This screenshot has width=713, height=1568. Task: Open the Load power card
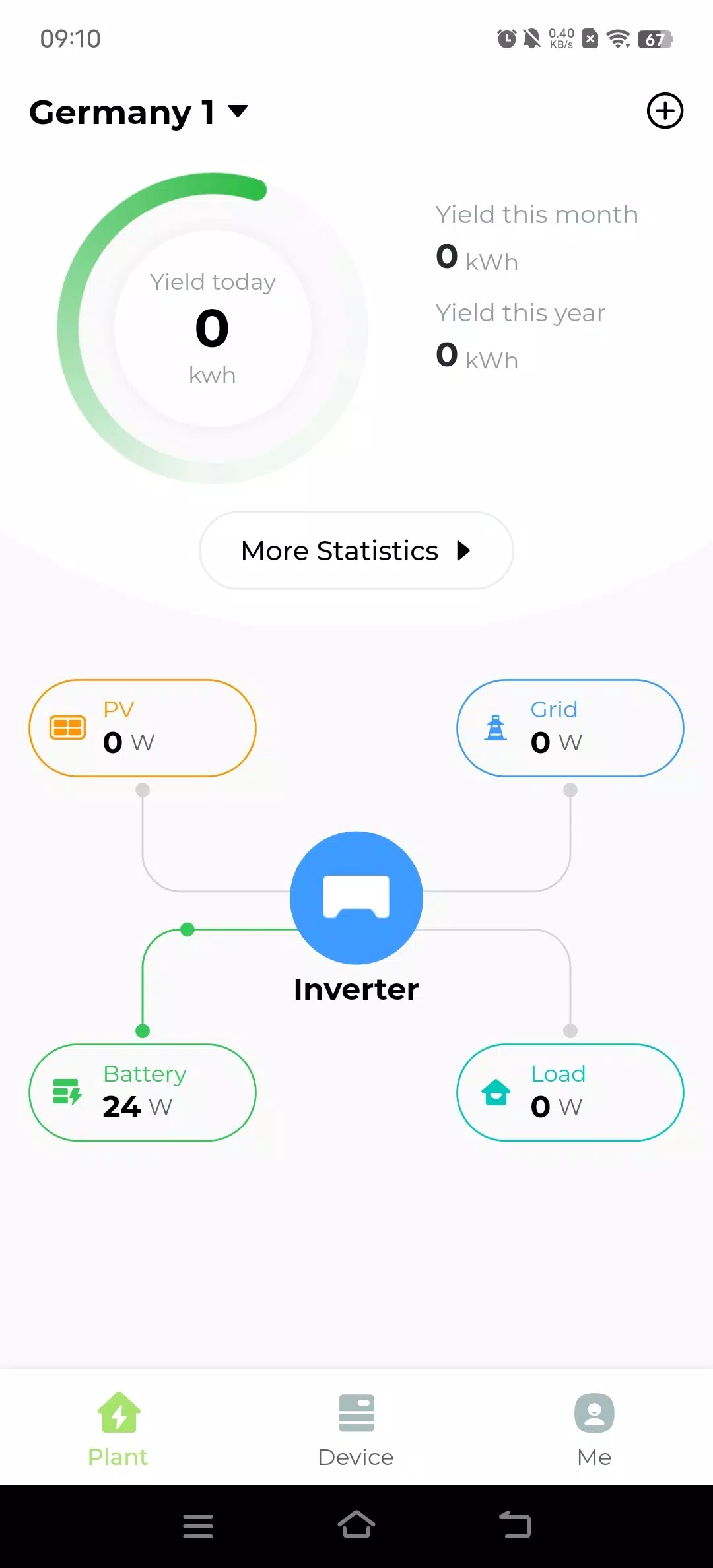tap(570, 1092)
